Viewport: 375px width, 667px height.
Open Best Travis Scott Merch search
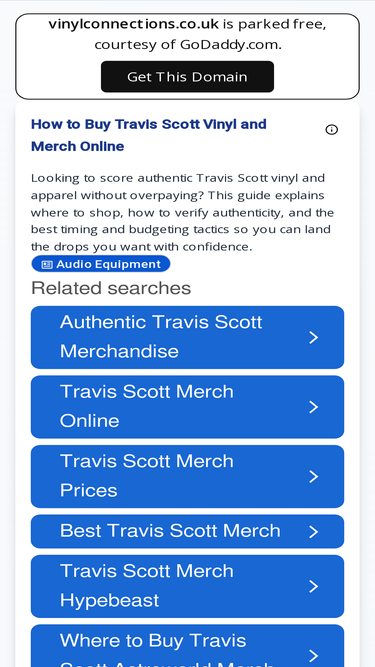(x=188, y=532)
